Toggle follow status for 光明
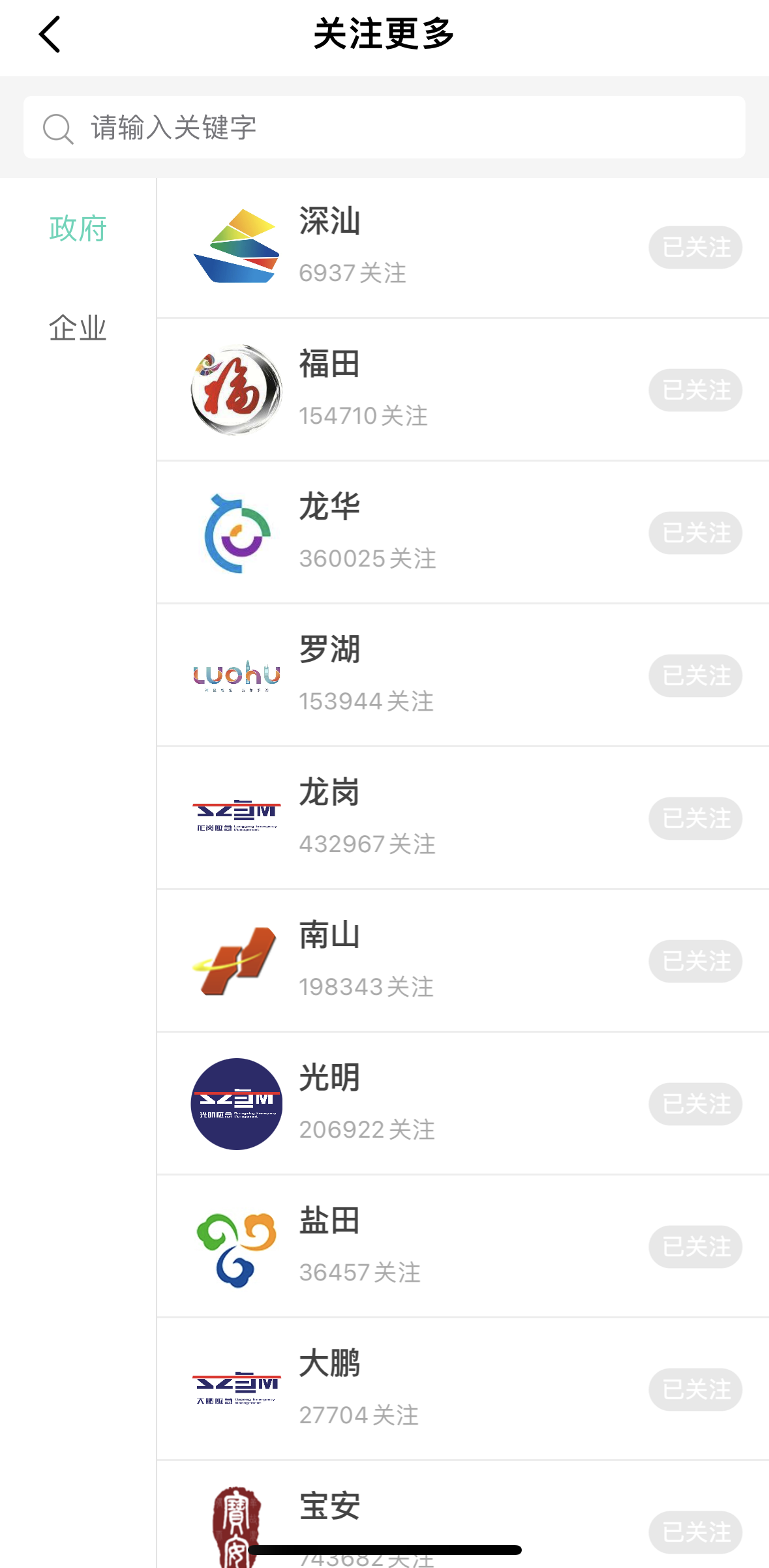769x1568 pixels. [695, 1104]
